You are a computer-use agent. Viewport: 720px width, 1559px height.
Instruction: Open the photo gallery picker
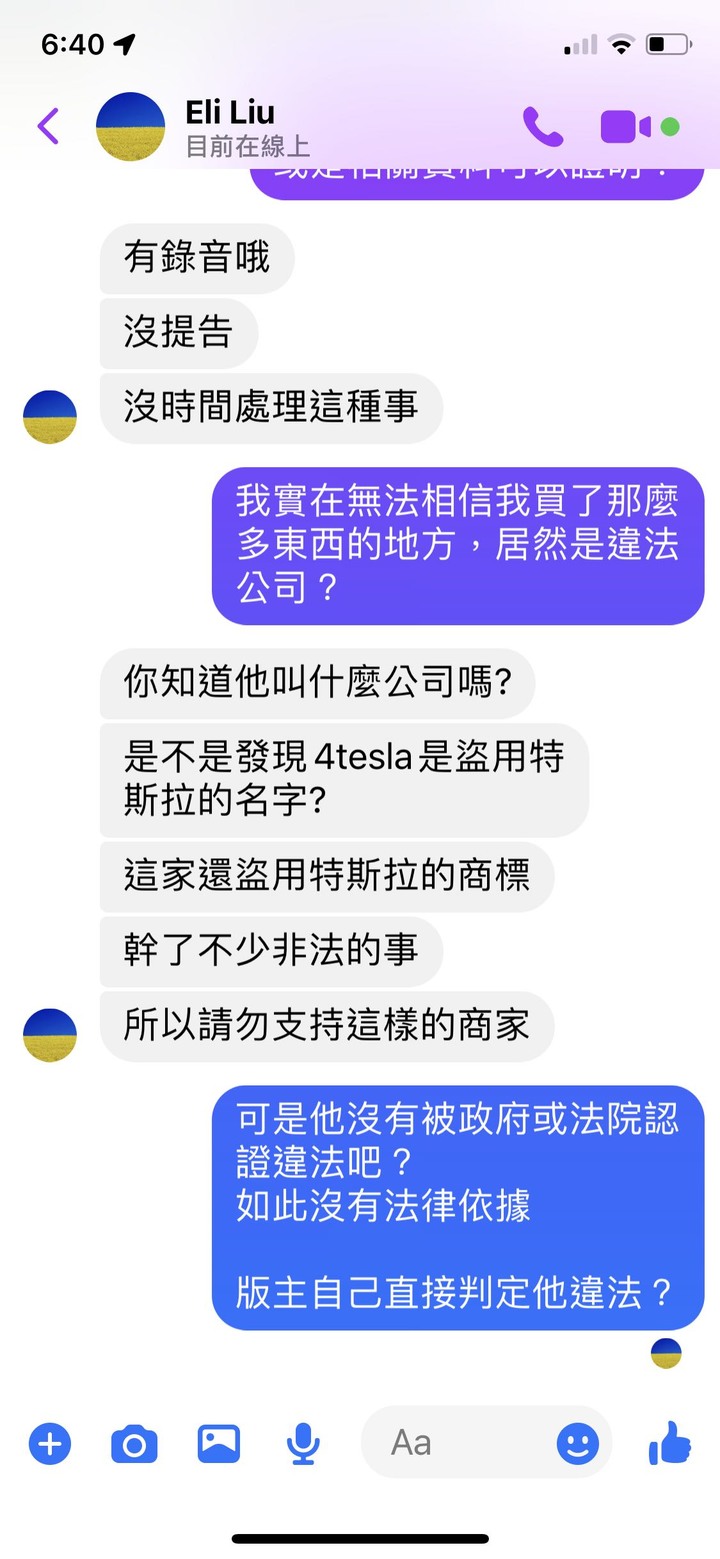pyautogui.click(x=218, y=1443)
